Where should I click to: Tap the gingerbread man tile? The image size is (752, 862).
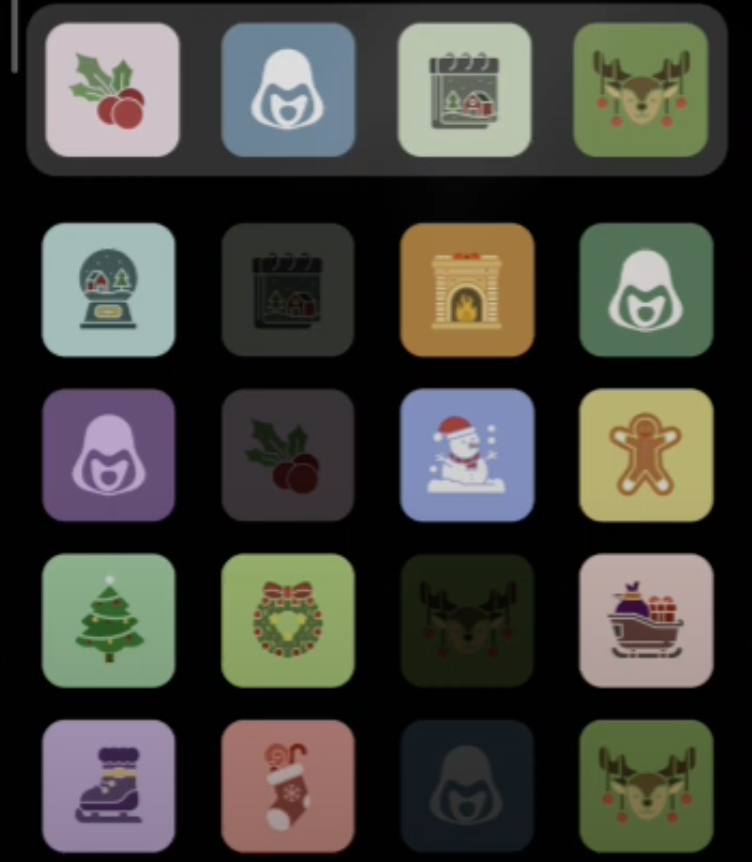(646, 455)
